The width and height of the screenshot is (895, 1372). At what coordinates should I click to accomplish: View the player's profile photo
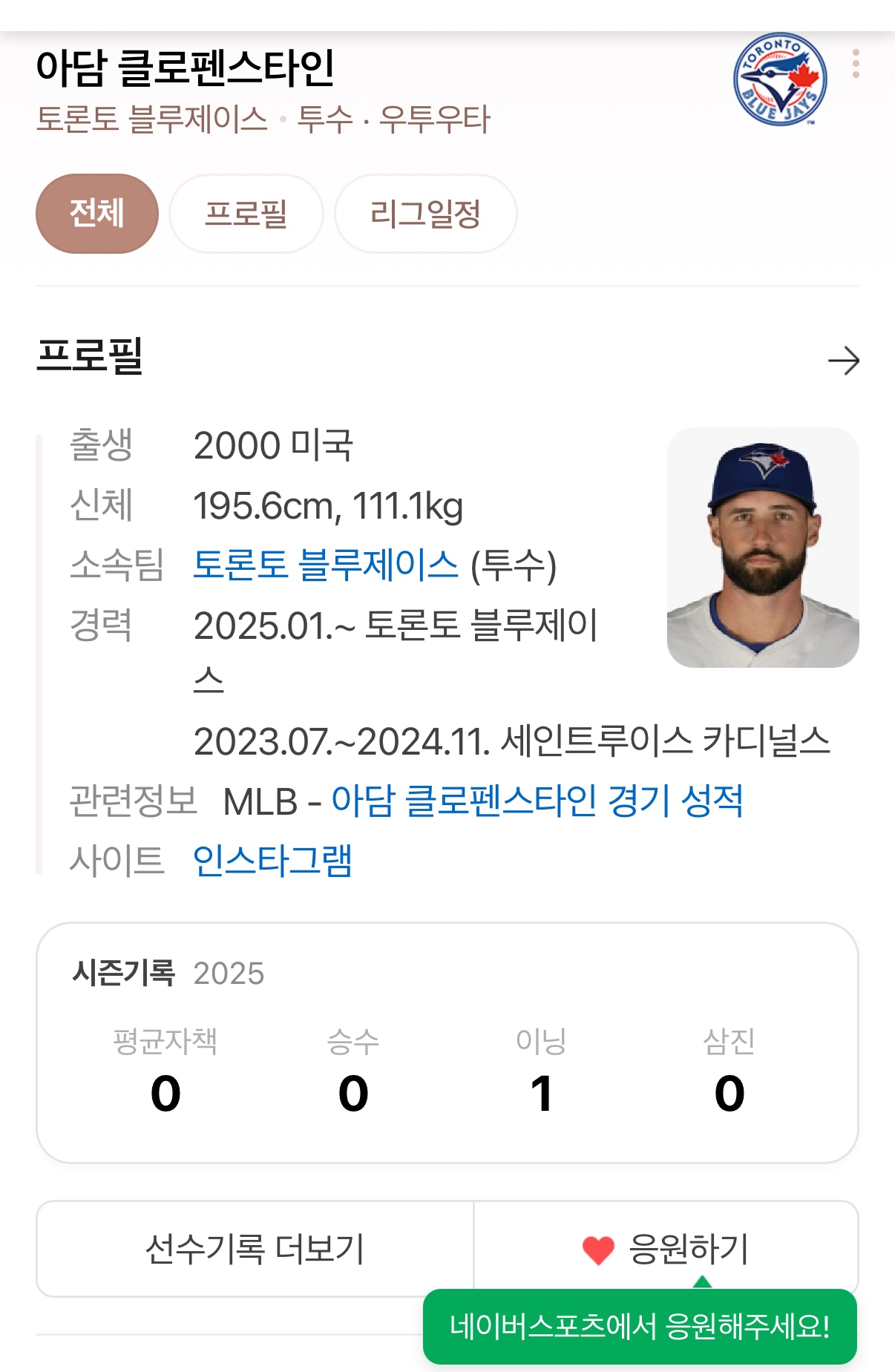(x=763, y=548)
